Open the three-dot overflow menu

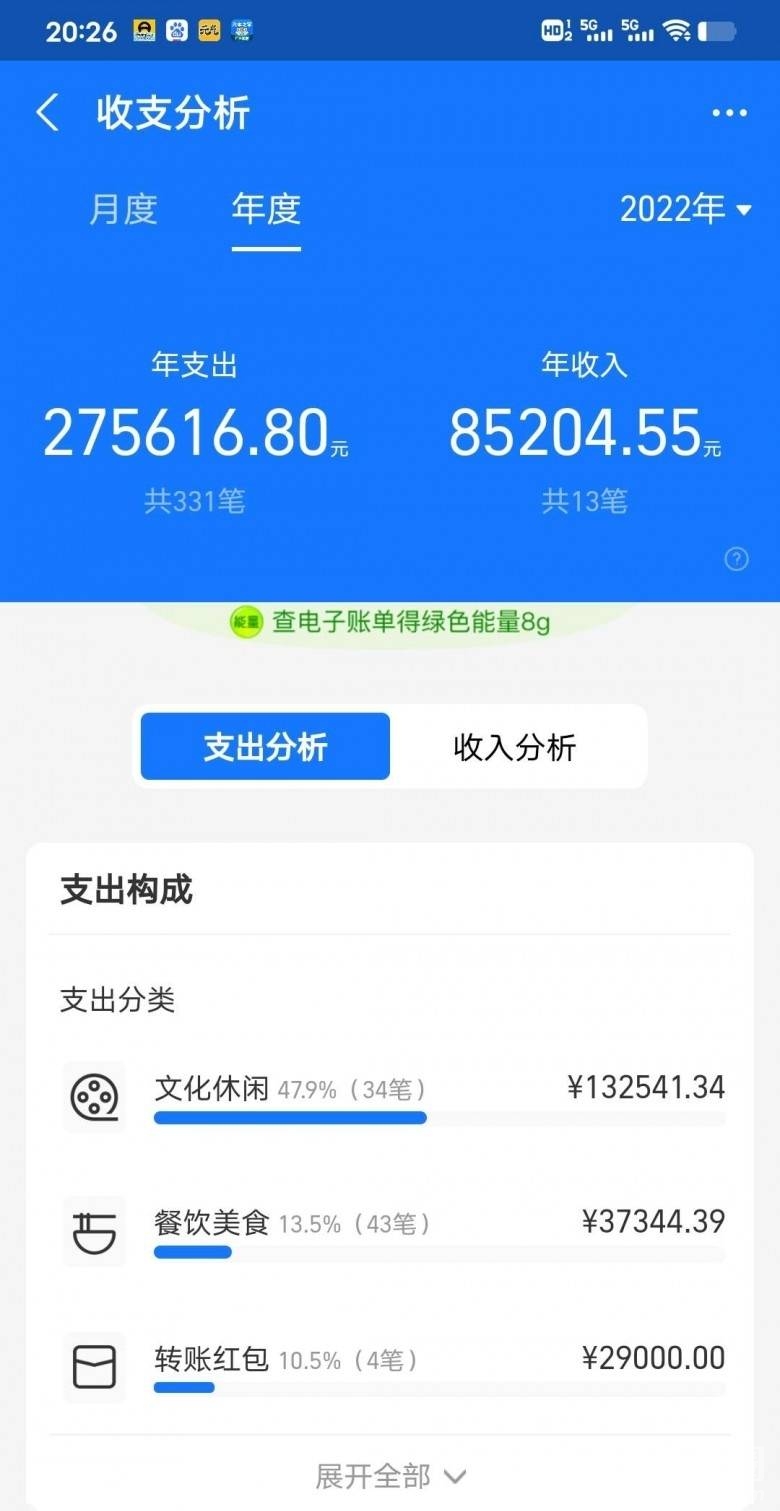[x=729, y=113]
